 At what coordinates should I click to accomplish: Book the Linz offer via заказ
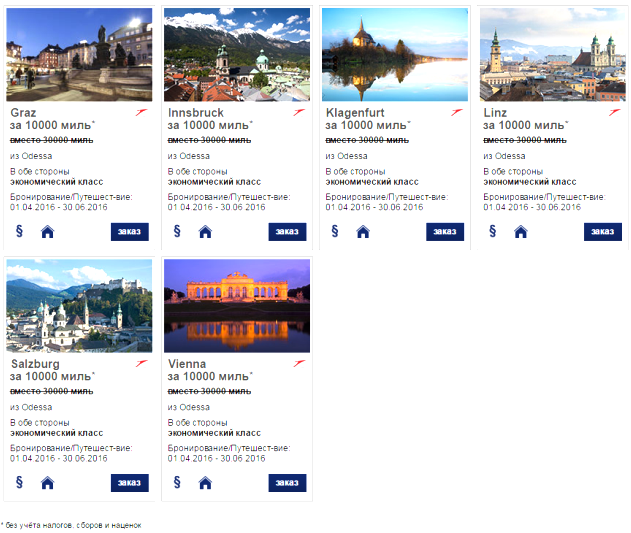coord(603,232)
